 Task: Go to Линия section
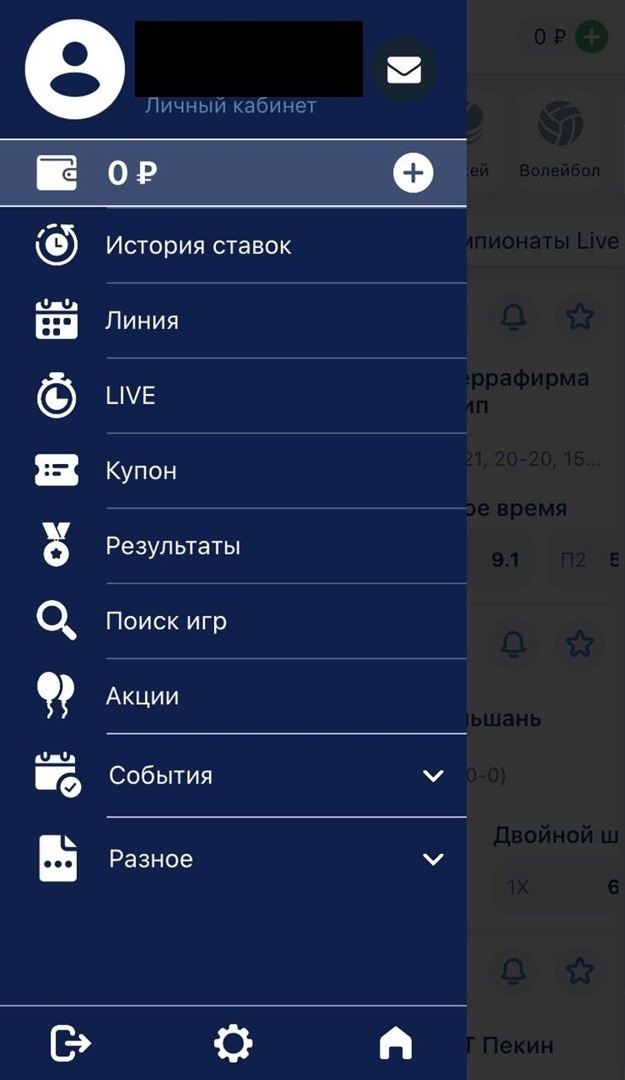pyautogui.click(x=233, y=320)
